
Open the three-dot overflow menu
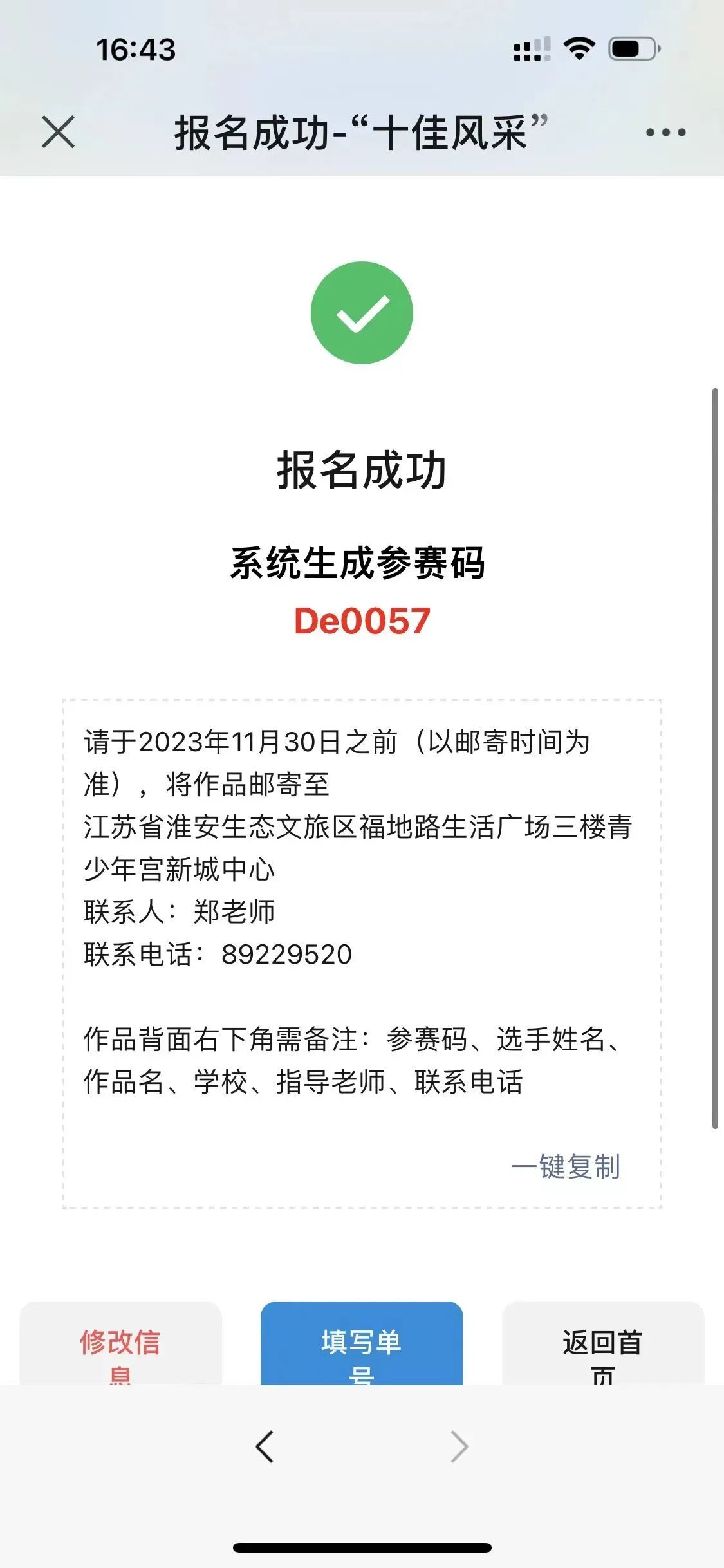[x=665, y=133]
